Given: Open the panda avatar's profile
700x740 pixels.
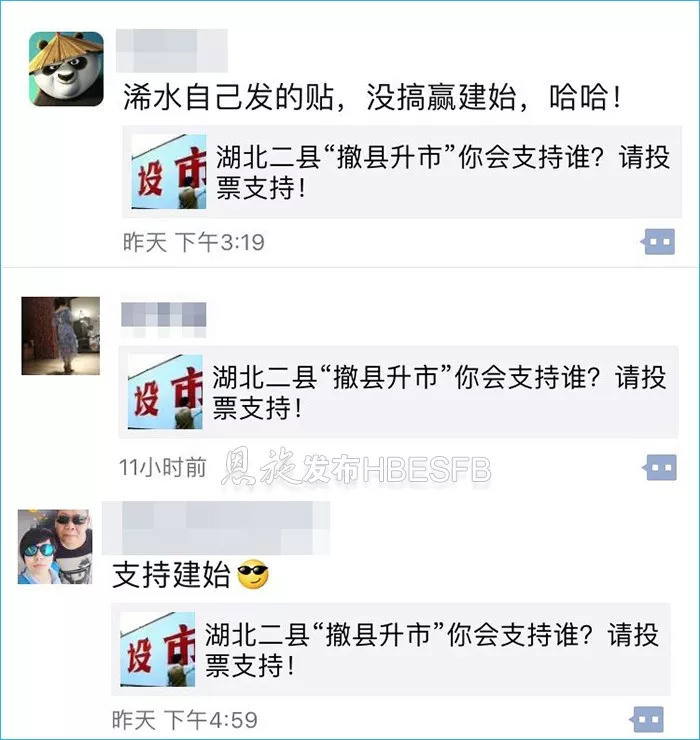Looking at the screenshot, I should [x=66, y=67].
